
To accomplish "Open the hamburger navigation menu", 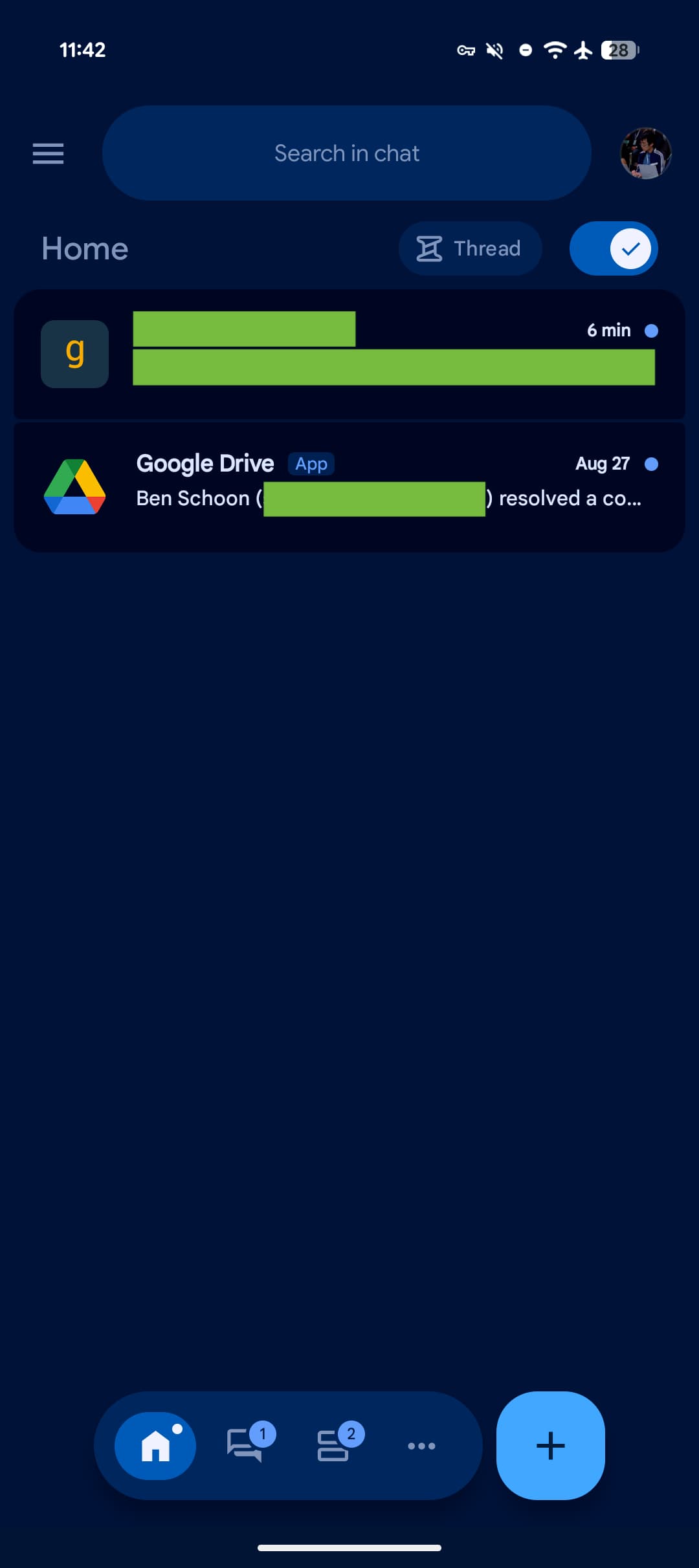I will [x=48, y=153].
